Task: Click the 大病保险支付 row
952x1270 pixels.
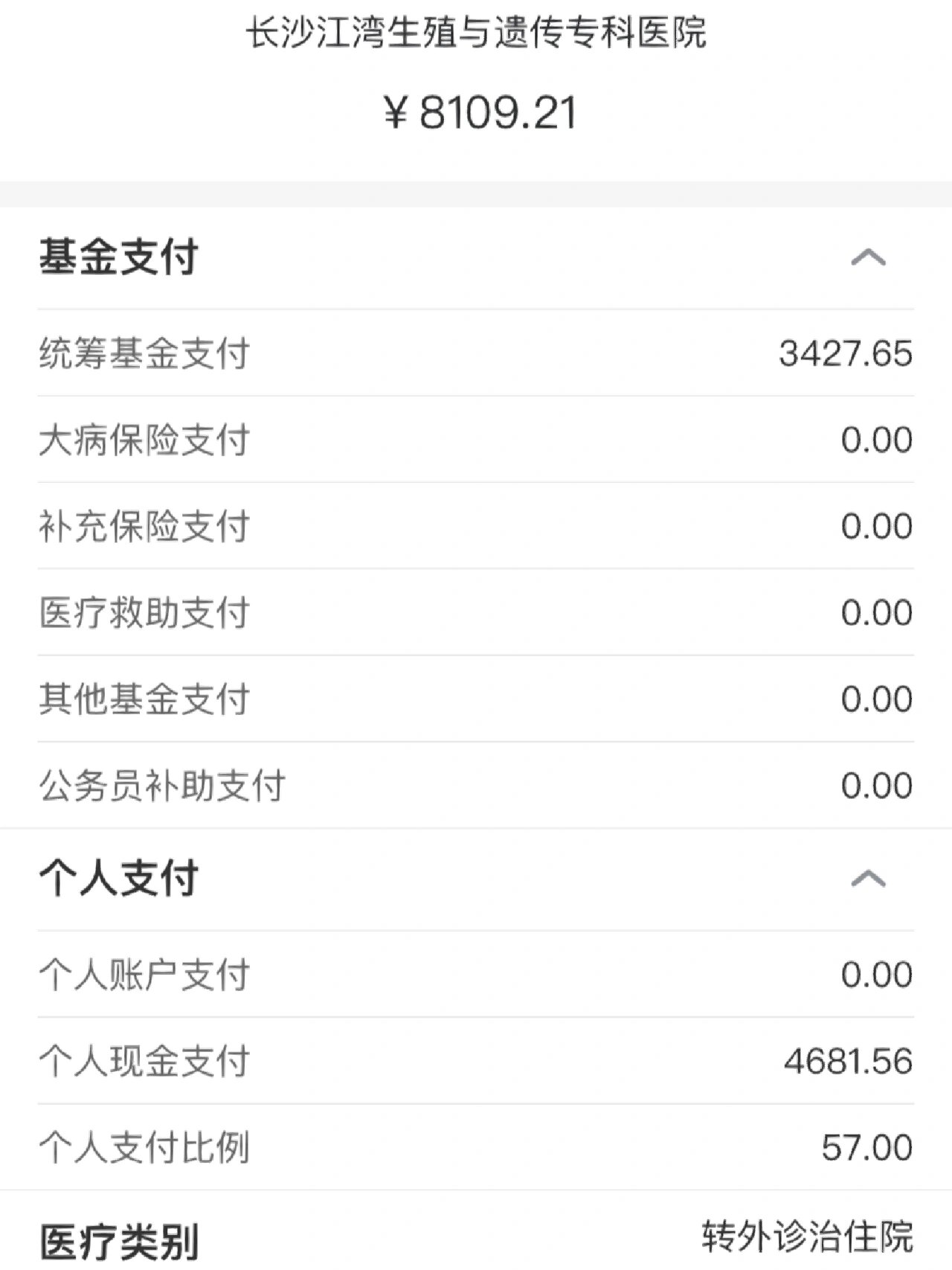Action: click(x=476, y=441)
